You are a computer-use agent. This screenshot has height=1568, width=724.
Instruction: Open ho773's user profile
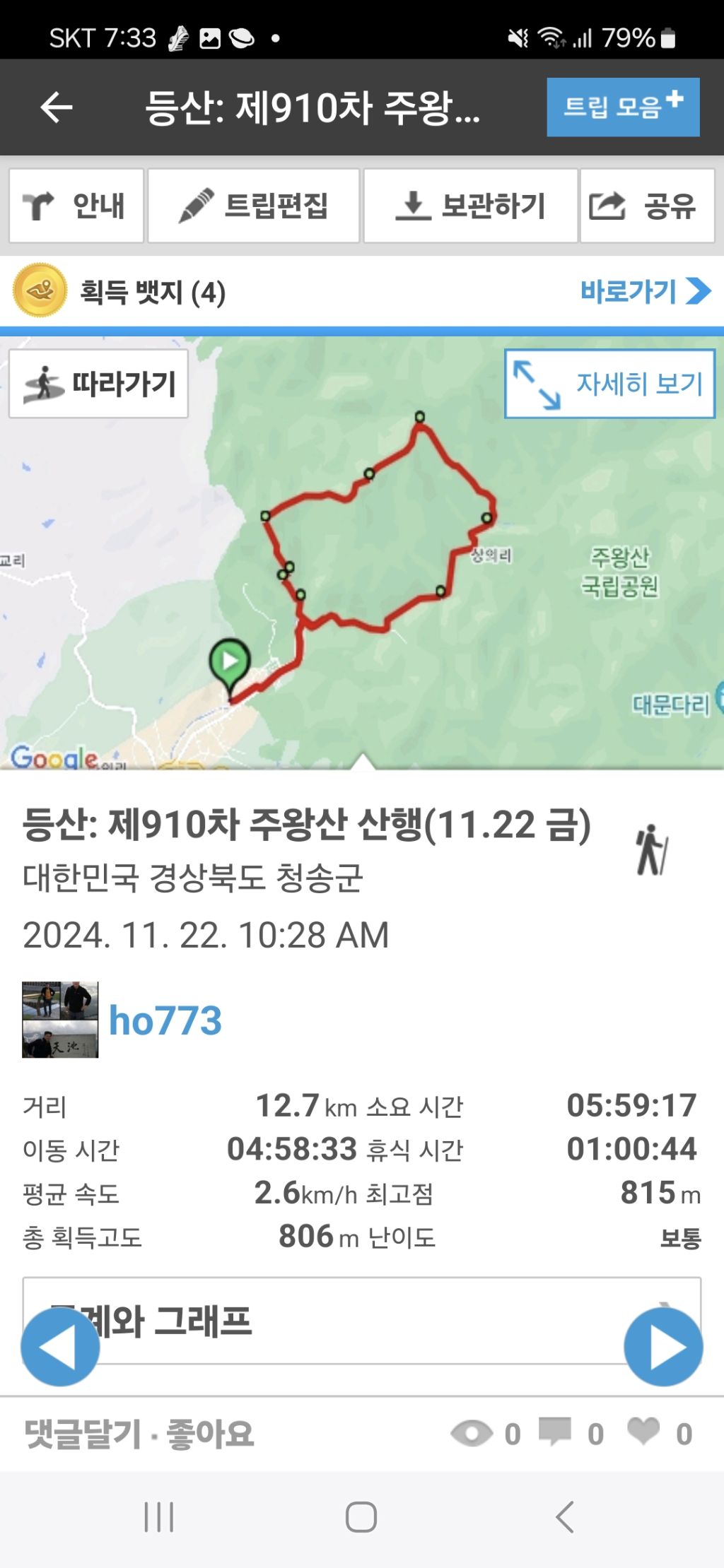click(165, 1020)
